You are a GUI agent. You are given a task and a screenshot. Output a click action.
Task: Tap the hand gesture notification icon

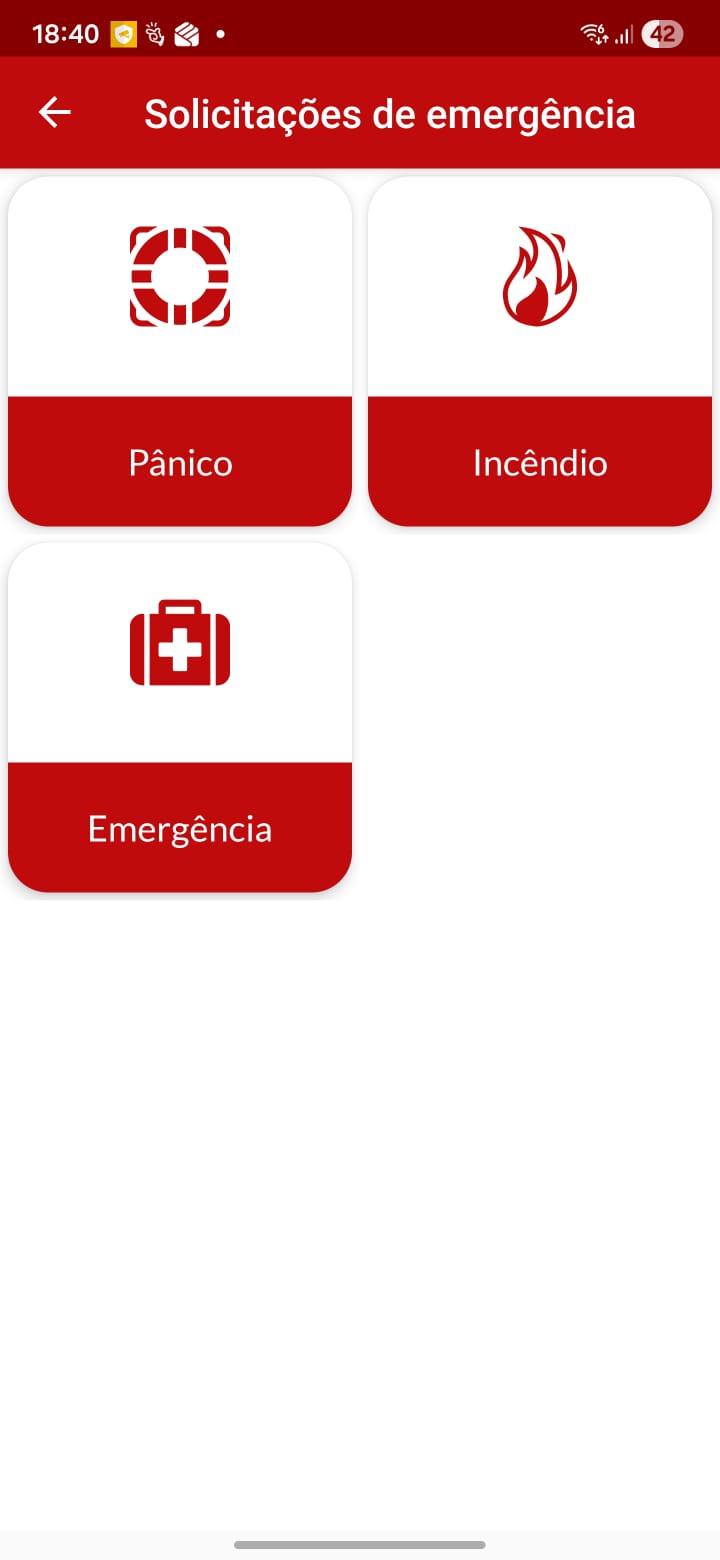[x=156, y=33]
